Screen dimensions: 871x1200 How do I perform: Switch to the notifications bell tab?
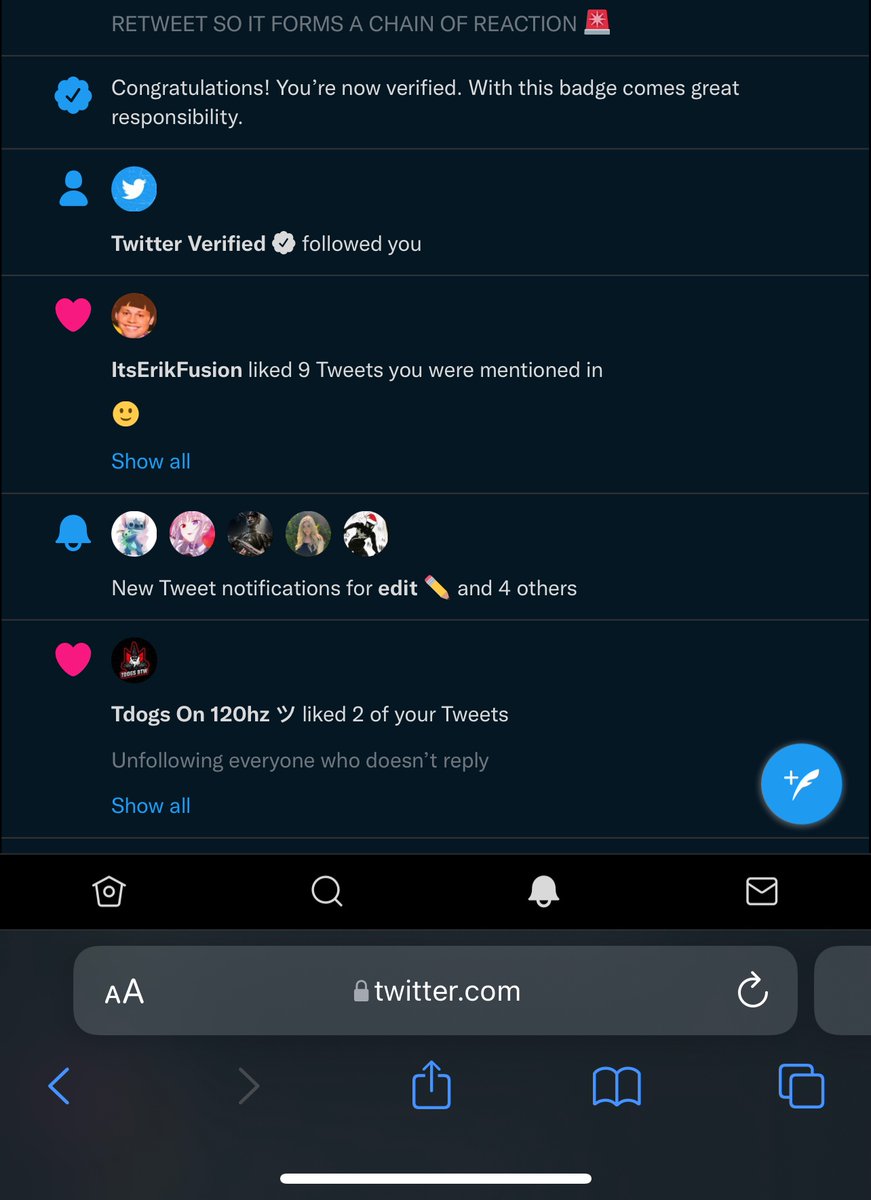click(544, 890)
